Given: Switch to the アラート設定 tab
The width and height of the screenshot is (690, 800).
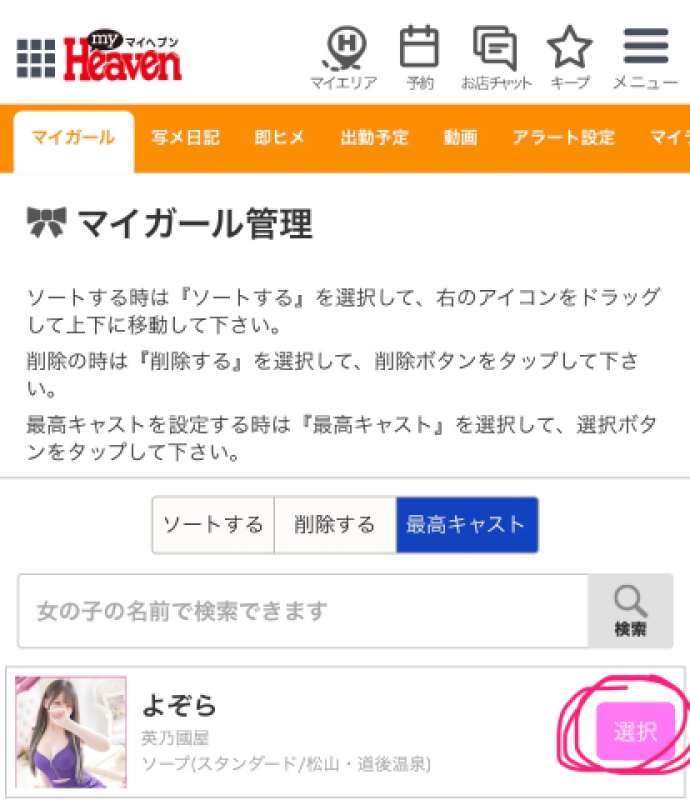Looking at the screenshot, I should tap(563, 139).
